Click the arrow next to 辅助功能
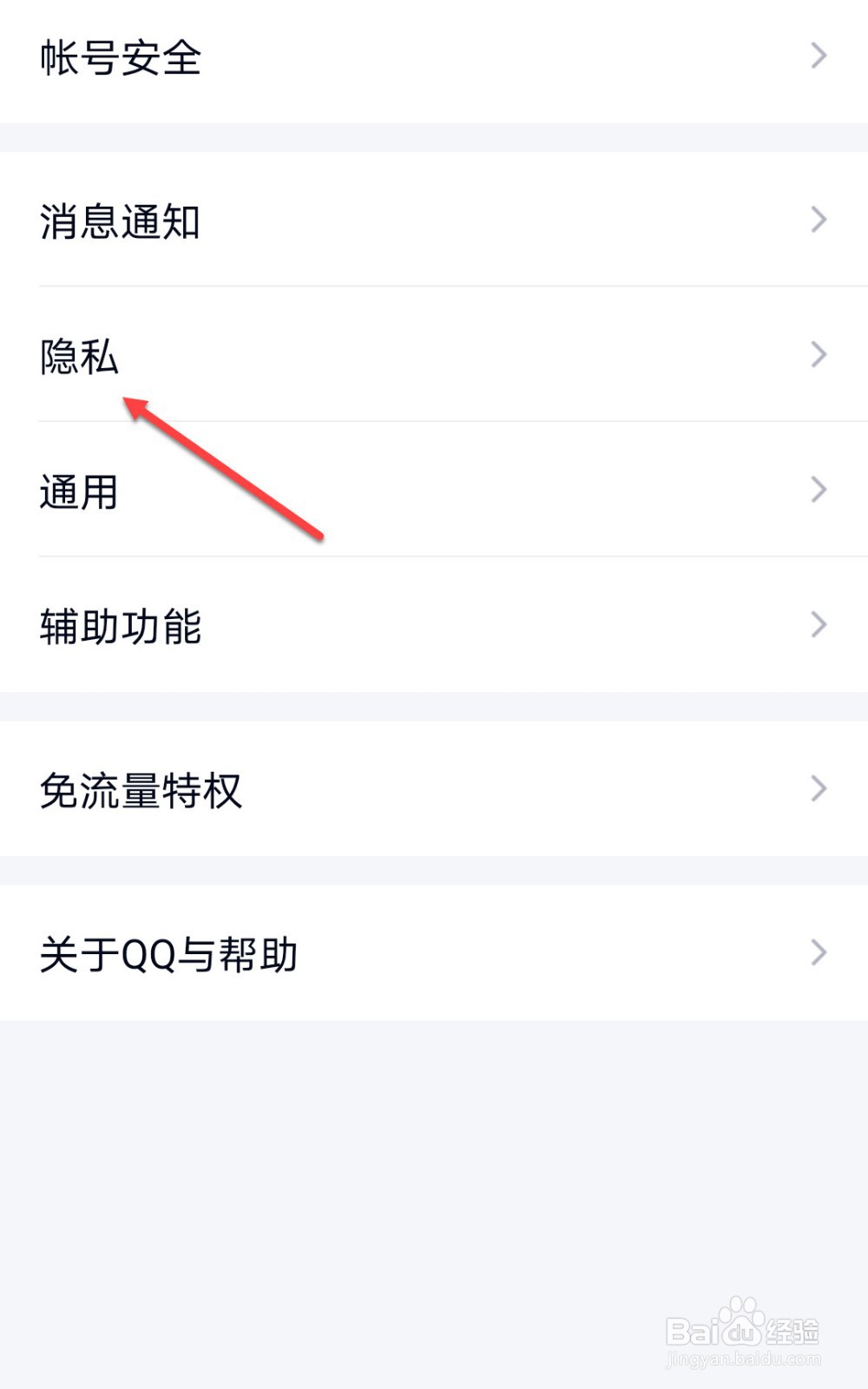The height and width of the screenshot is (1389, 868). point(817,623)
